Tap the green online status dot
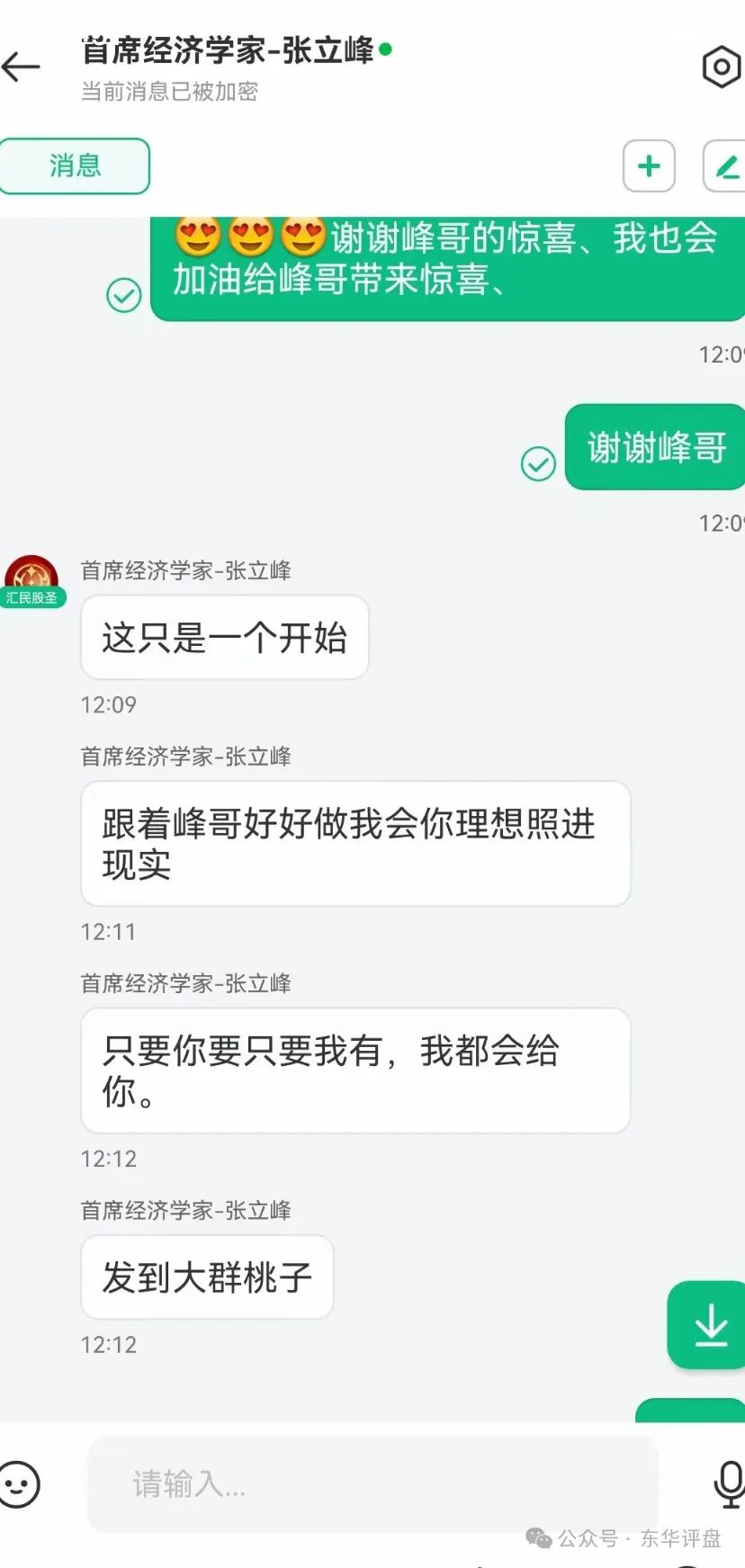This screenshot has height=1568, width=745. point(386,51)
